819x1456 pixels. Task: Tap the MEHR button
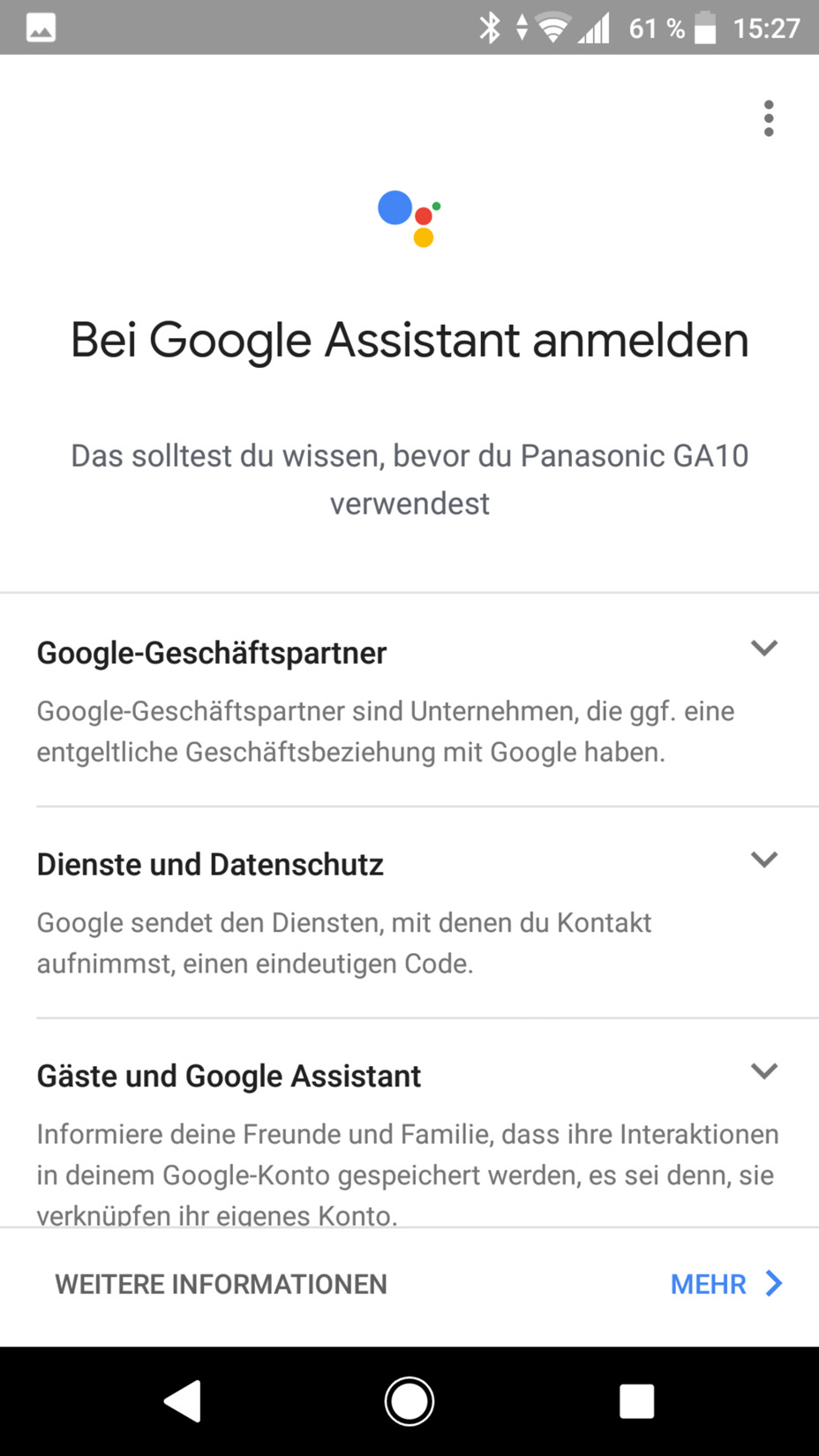[726, 1284]
